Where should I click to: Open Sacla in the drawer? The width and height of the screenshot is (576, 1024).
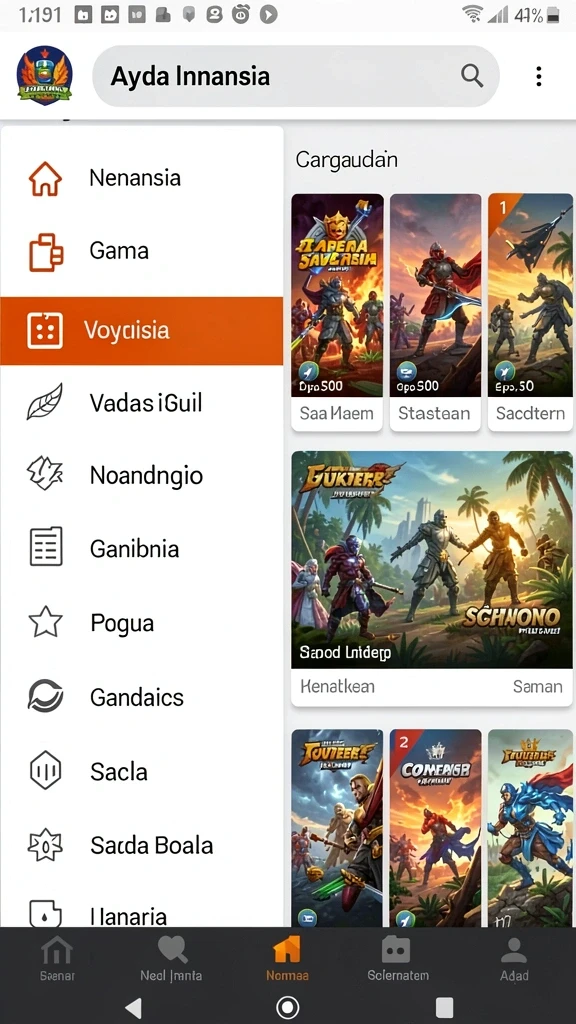pyautogui.click(x=142, y=771)
